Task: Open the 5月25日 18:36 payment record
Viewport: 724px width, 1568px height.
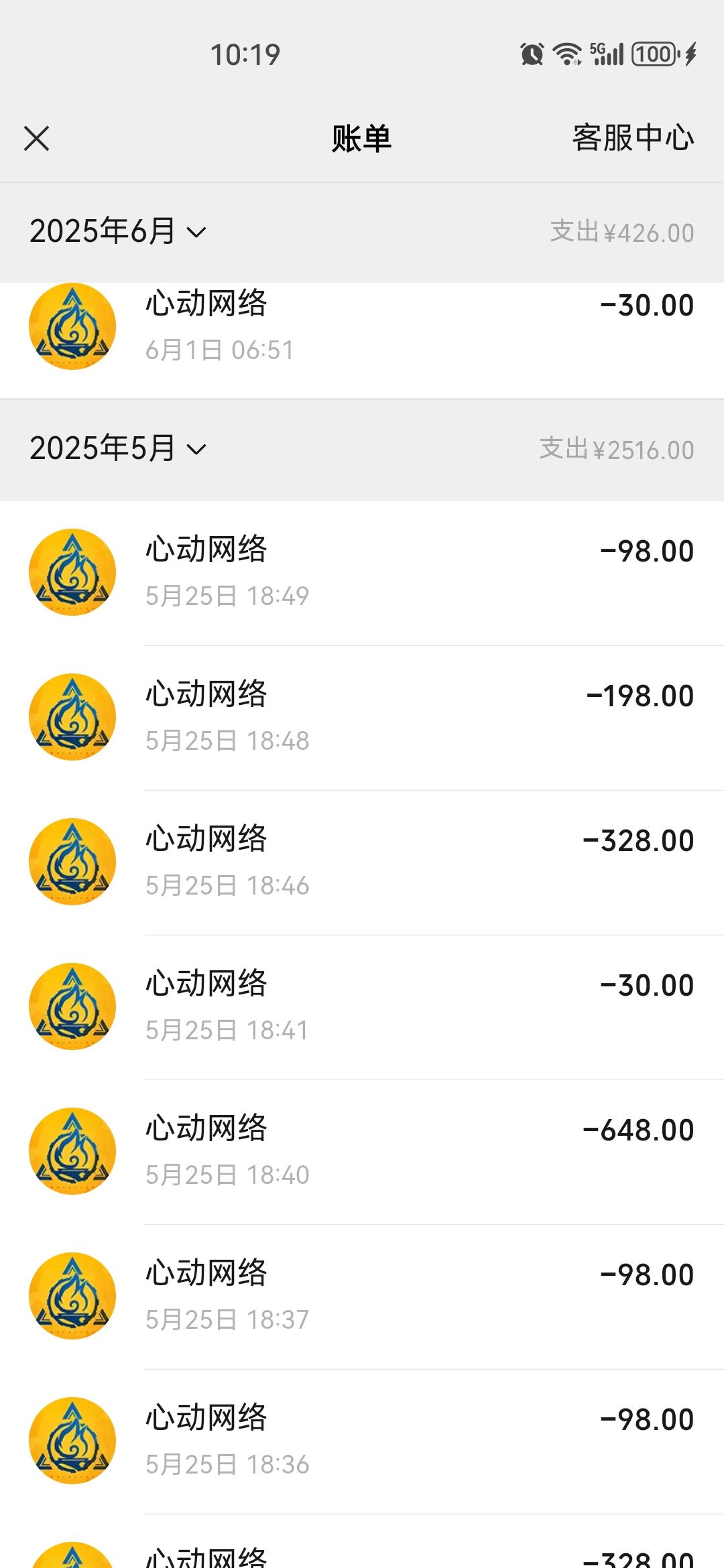Action: (362, 1441)
